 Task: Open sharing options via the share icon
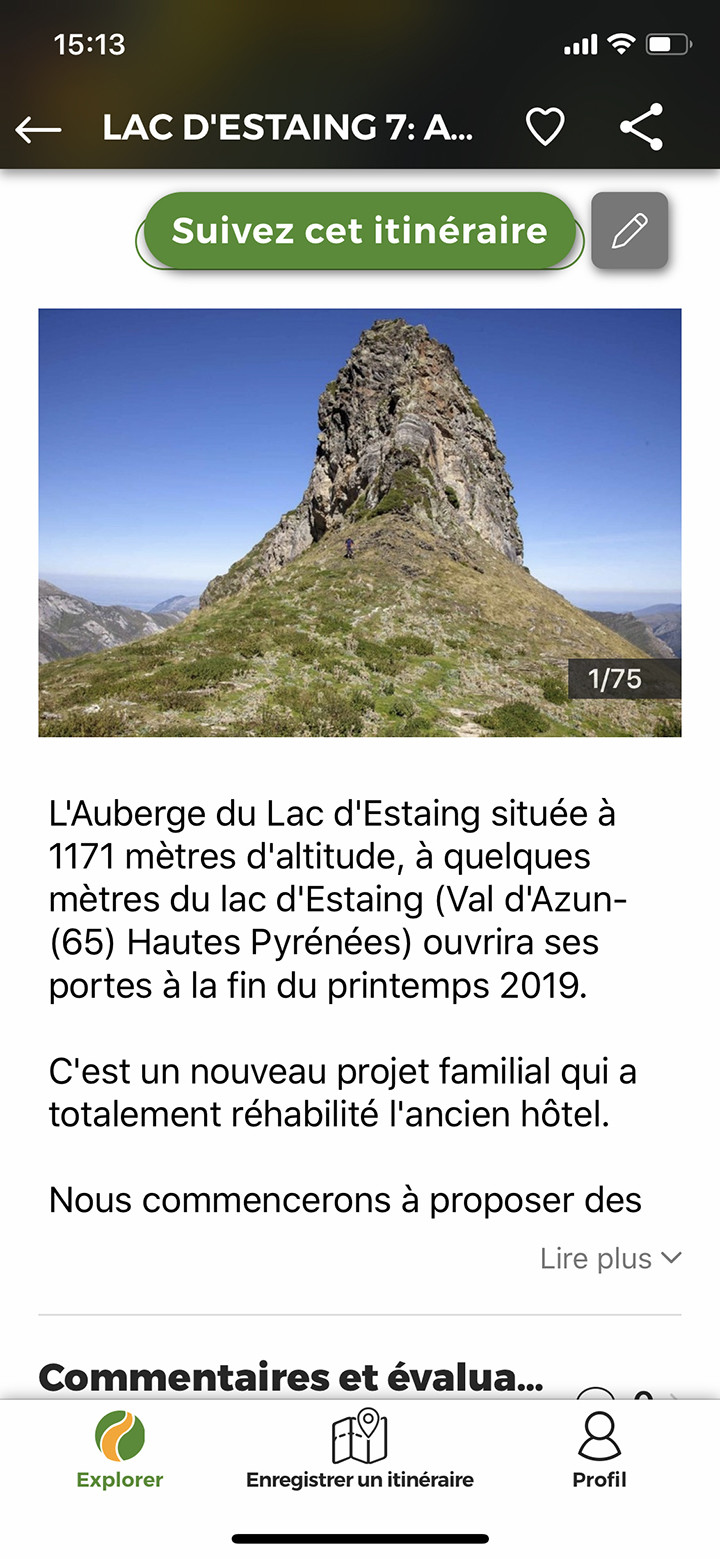coord(643,127)
